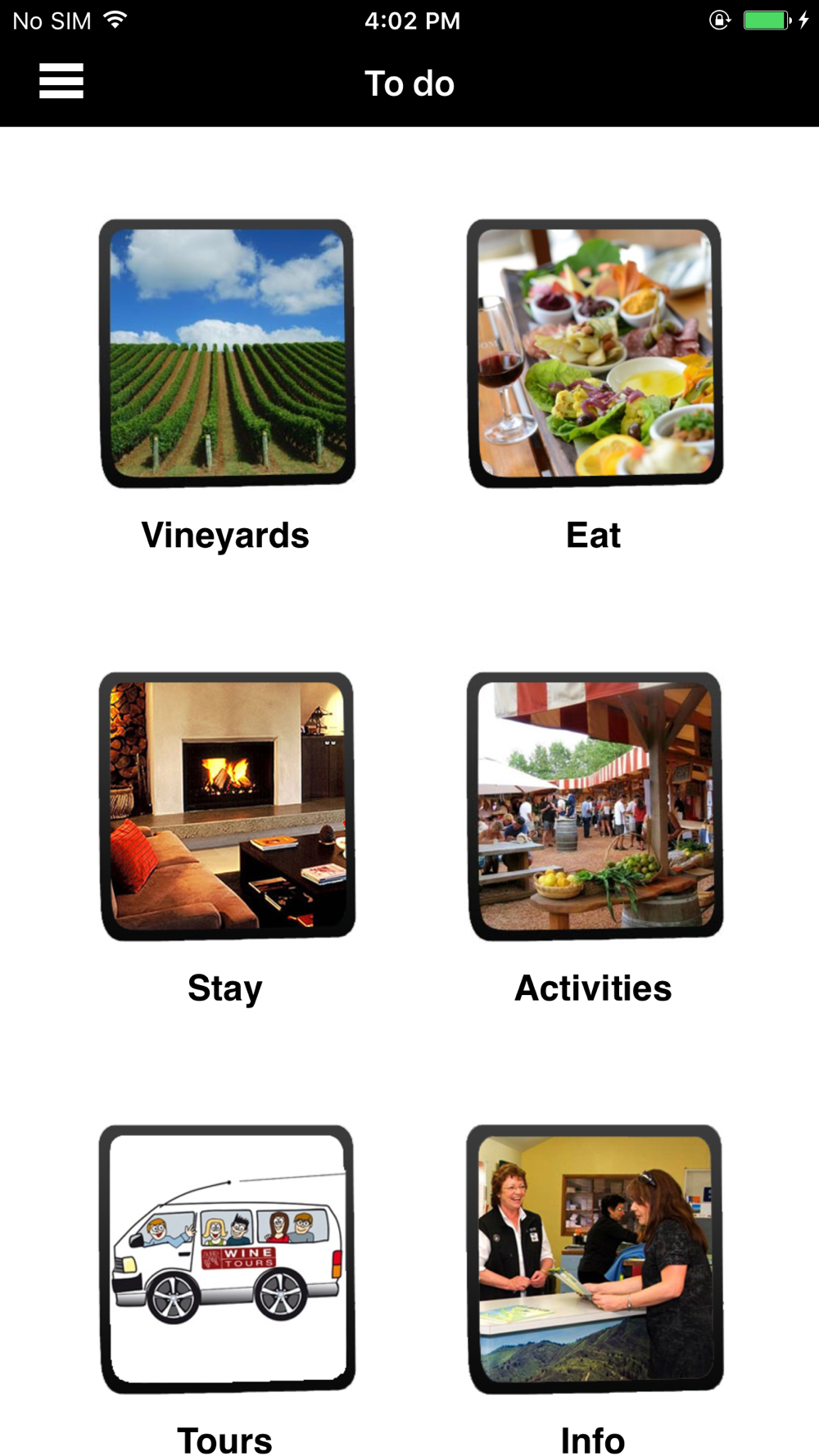Browse the Activities section
This screenshot has width=819, height=1456.
tap(595, 806)
